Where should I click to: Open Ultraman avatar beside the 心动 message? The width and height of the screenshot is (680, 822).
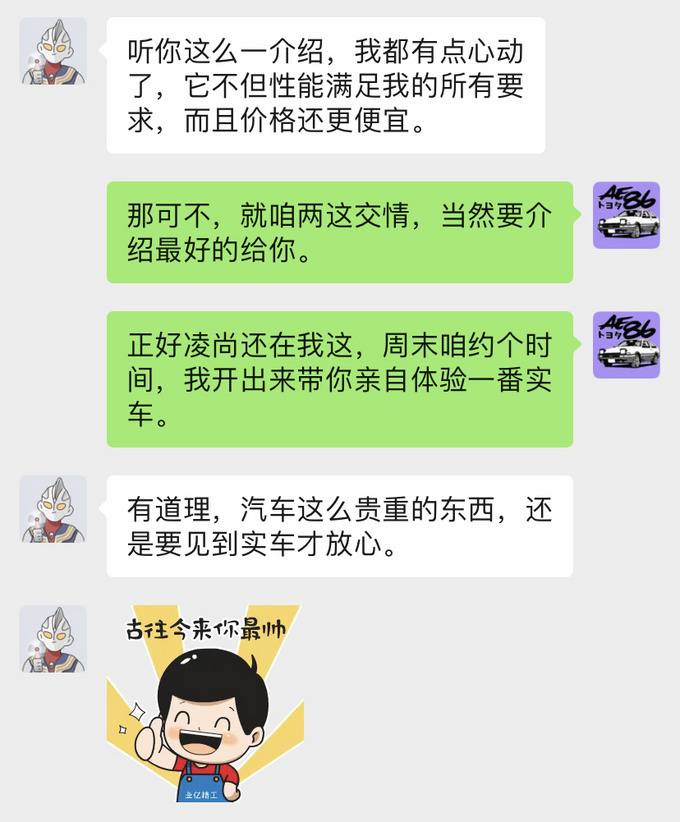tap(53, 51)
